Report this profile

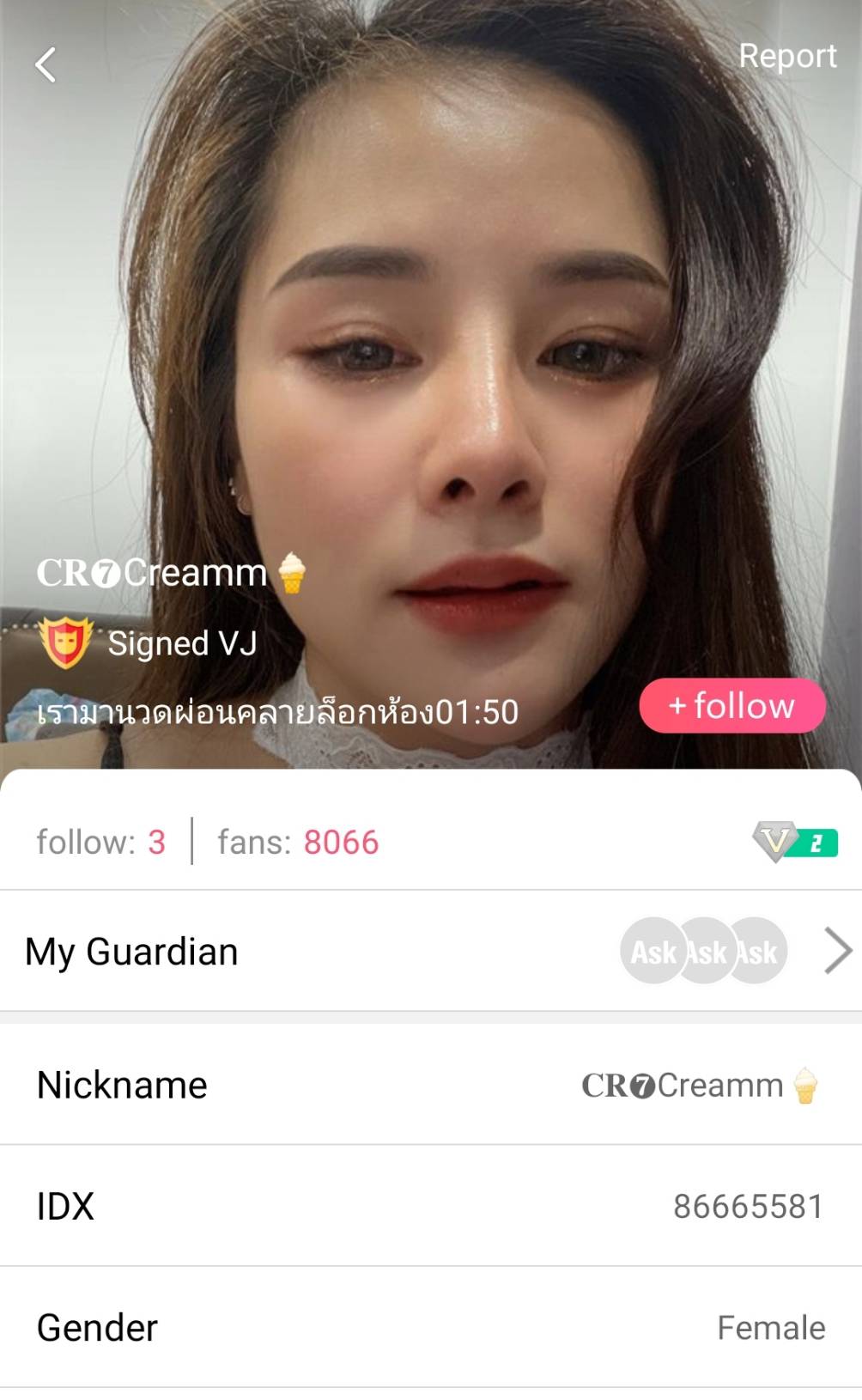coord(786,56)
